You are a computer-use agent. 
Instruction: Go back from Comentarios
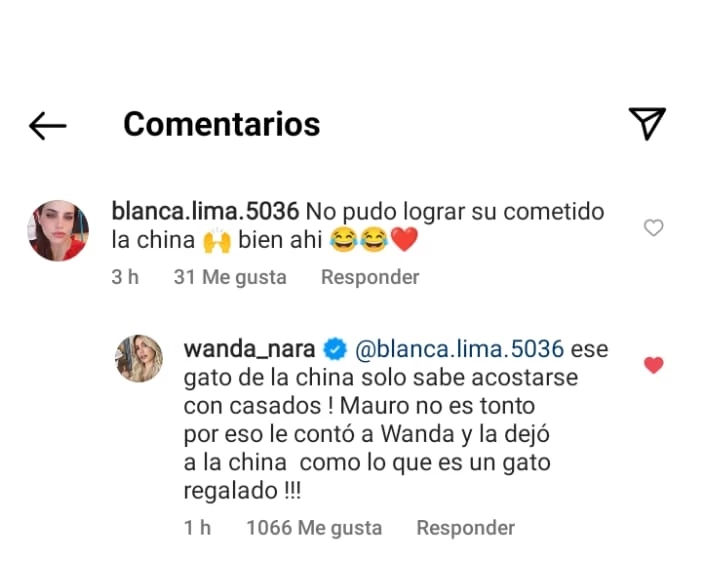(48, 125)
